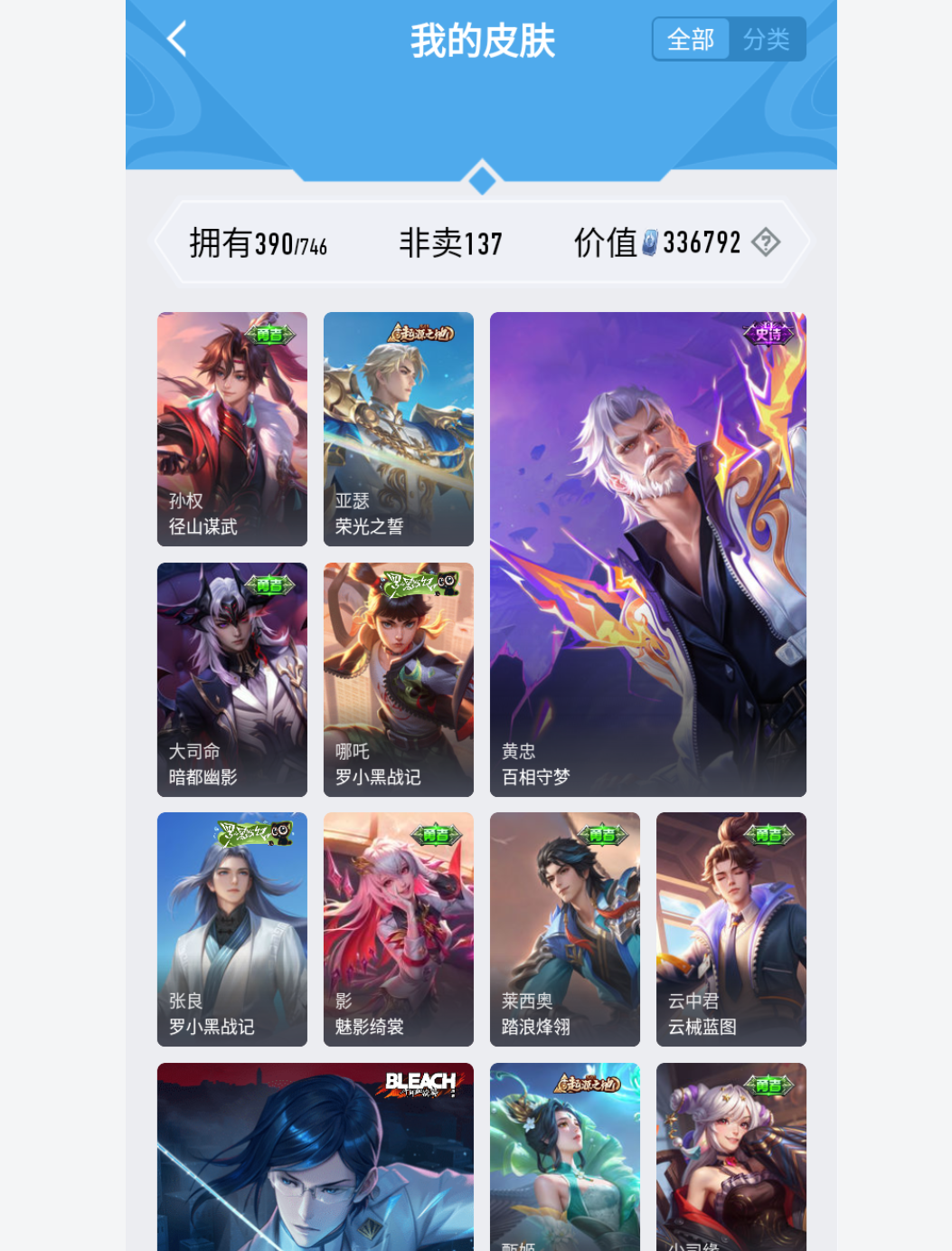Screen dimensions: 952x1251
Task: Tap the back arrow at top left
Action: (177, 40)
